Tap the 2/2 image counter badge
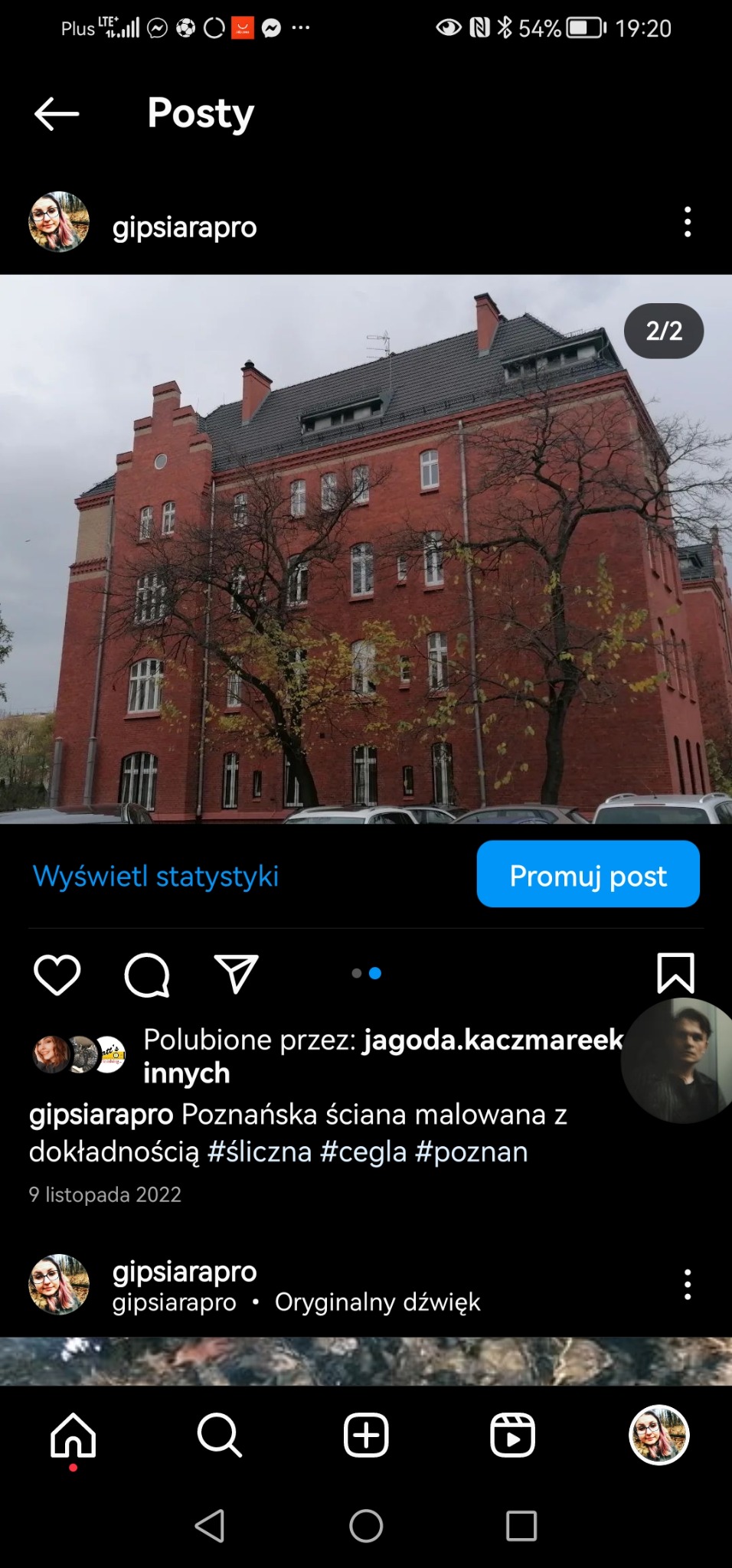The width and height of the screenshot is (732, 1568). 663,331
